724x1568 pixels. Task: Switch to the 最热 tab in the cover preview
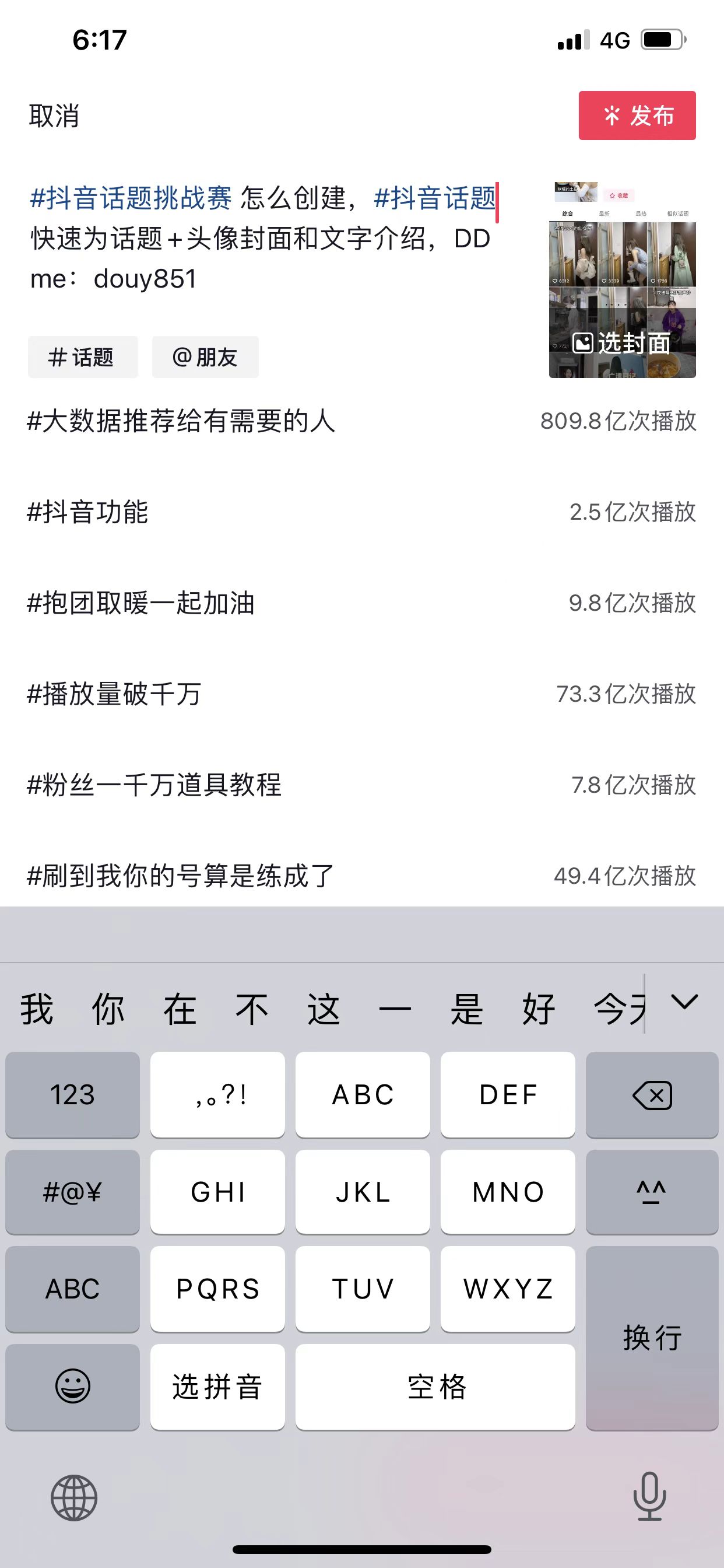pos(642,213)
